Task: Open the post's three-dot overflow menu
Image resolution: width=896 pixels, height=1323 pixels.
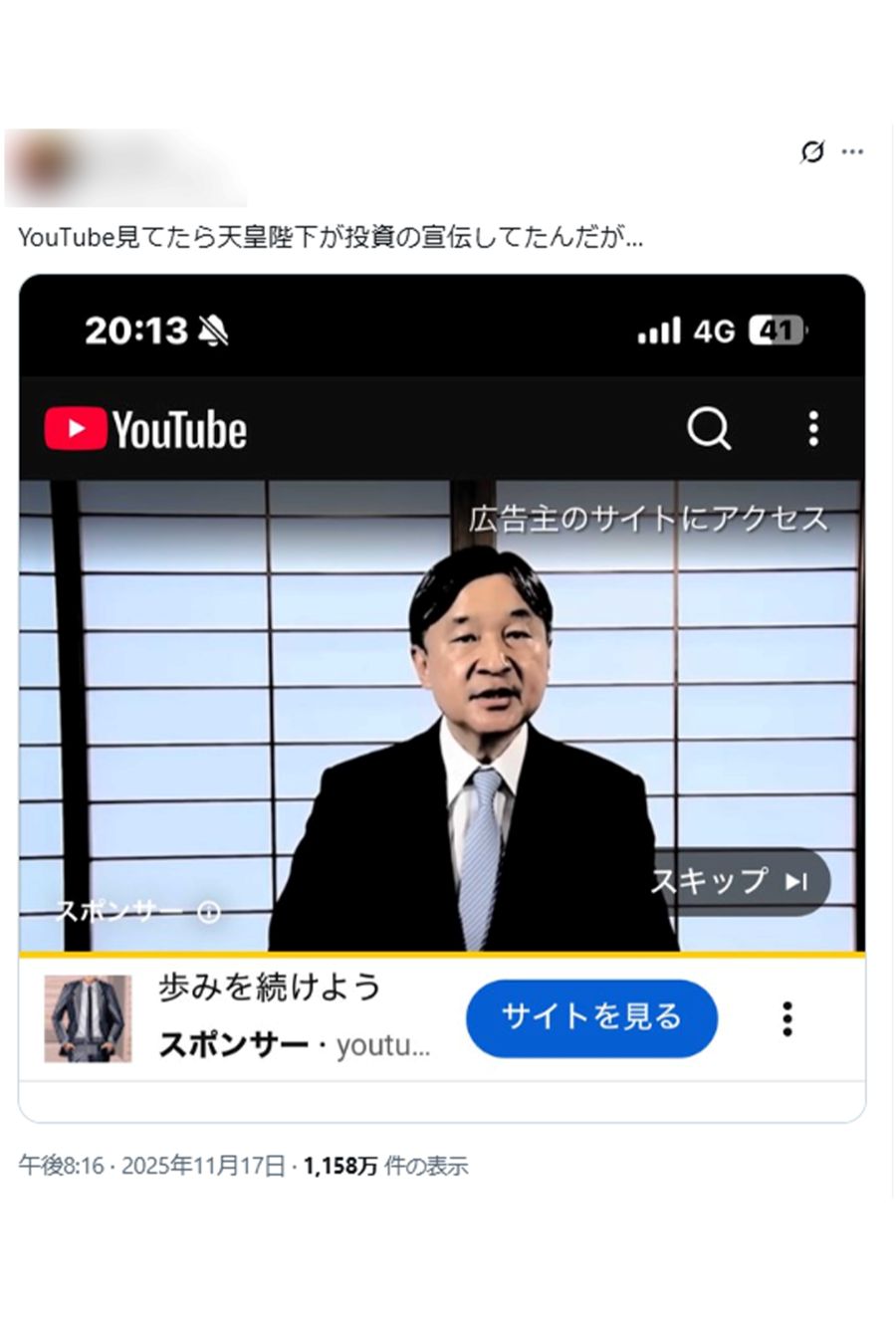Action: (852, 152)
